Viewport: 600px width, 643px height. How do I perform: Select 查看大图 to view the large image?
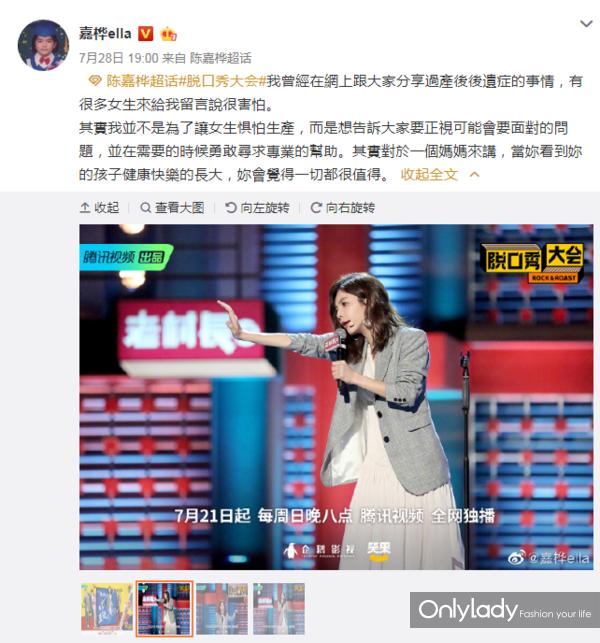pos(173,208)
